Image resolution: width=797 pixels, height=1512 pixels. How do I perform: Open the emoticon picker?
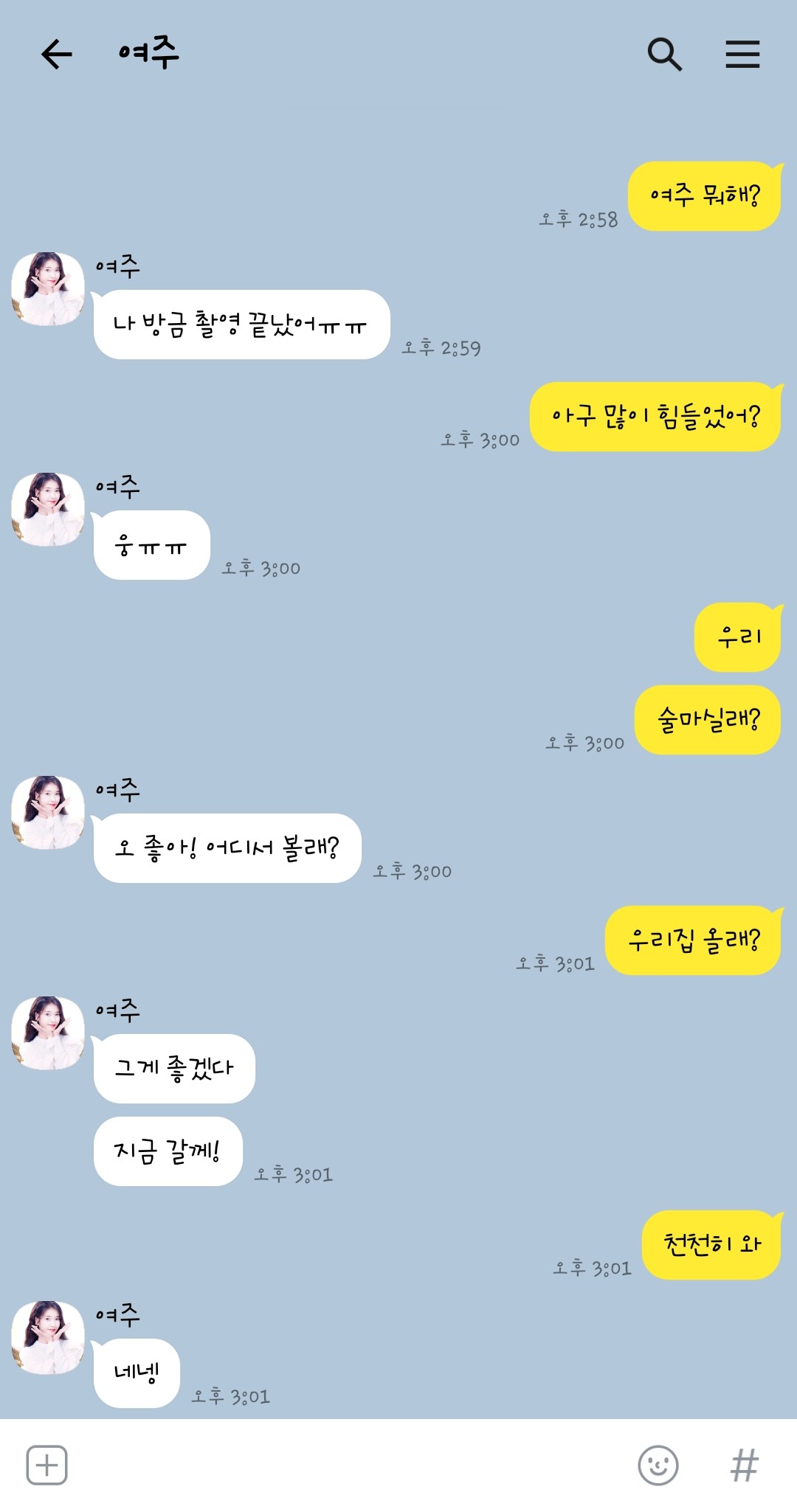(x=658, y=1465)
